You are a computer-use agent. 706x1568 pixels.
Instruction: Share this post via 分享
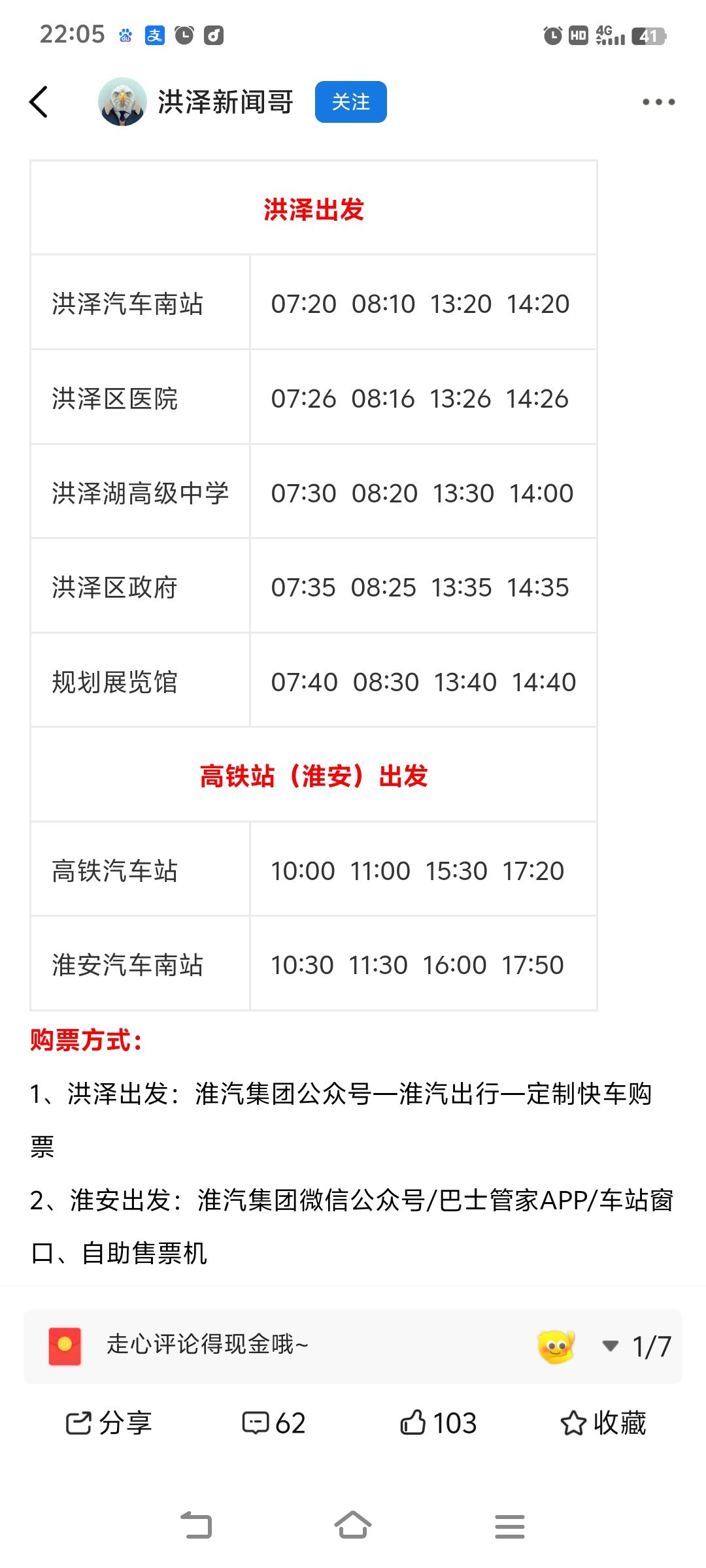[x=109, y=1423]
